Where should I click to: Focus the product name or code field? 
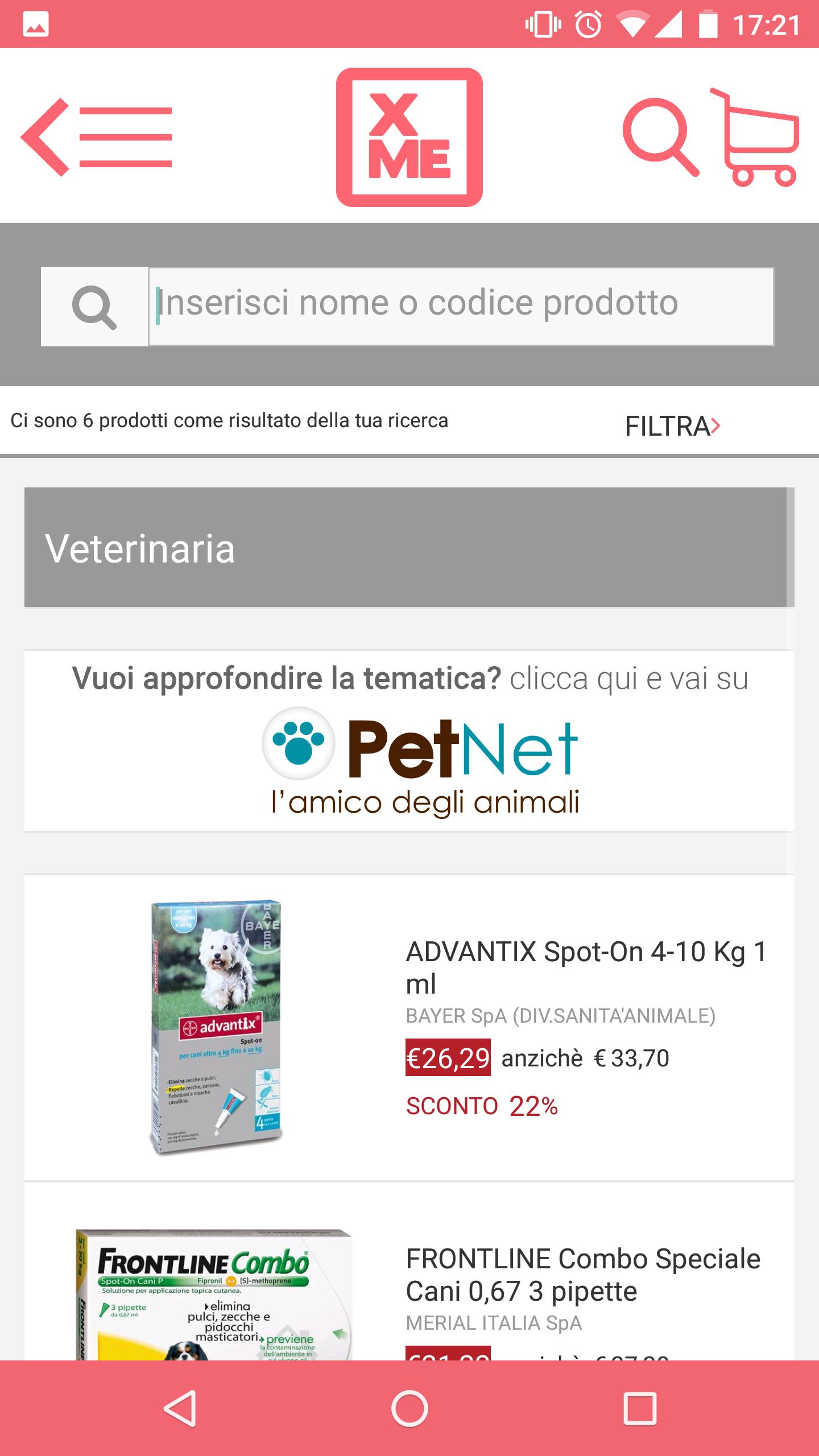tap(461, 307)
